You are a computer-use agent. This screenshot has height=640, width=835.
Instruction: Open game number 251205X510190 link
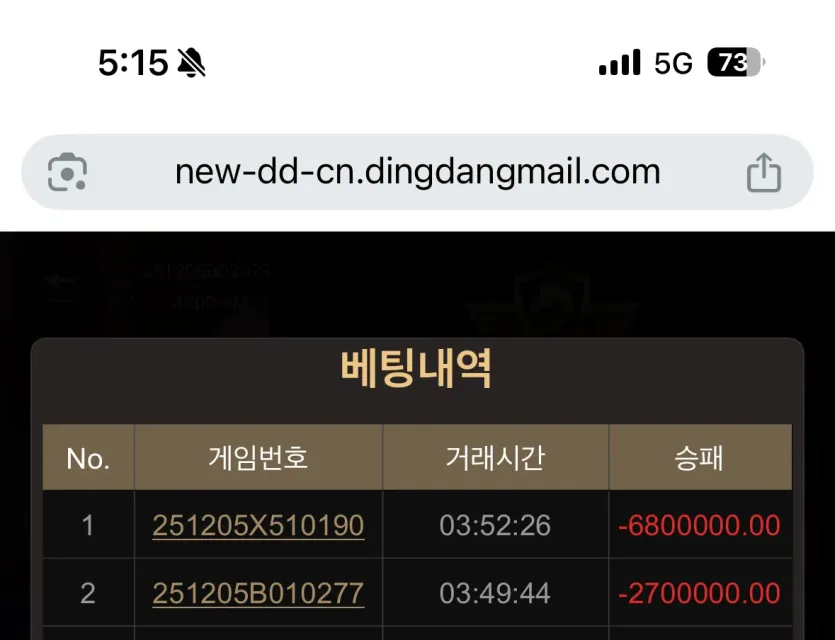coord(258,526)
